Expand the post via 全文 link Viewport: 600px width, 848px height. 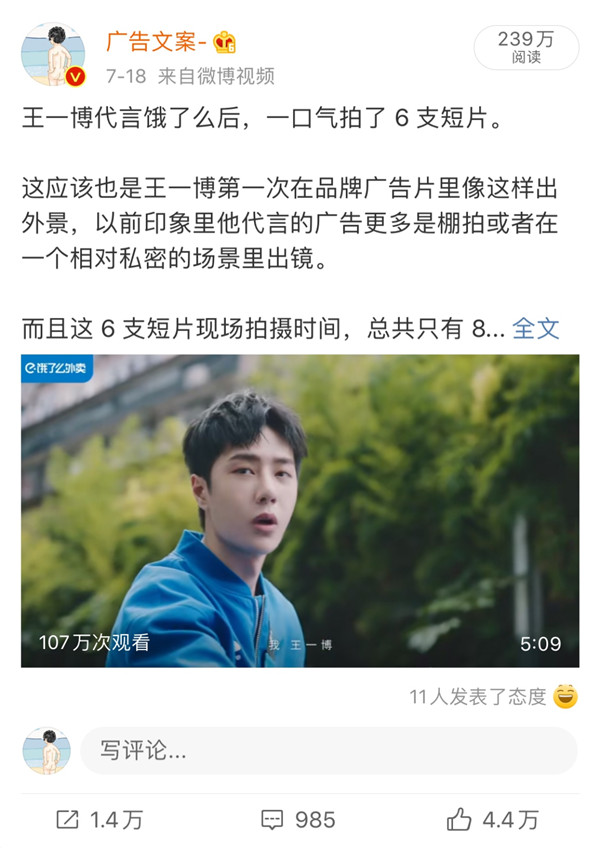(x=536, y=327)
